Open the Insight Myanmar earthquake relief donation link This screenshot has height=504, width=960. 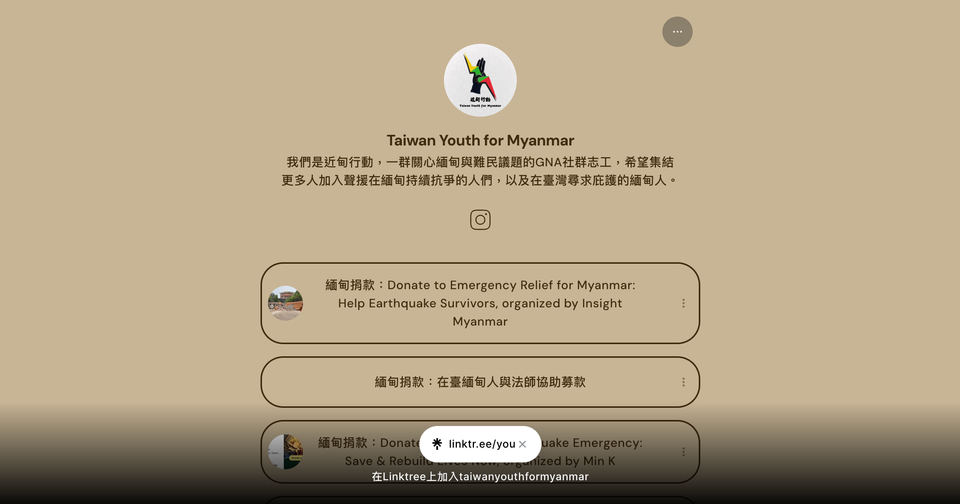[480, 303]
